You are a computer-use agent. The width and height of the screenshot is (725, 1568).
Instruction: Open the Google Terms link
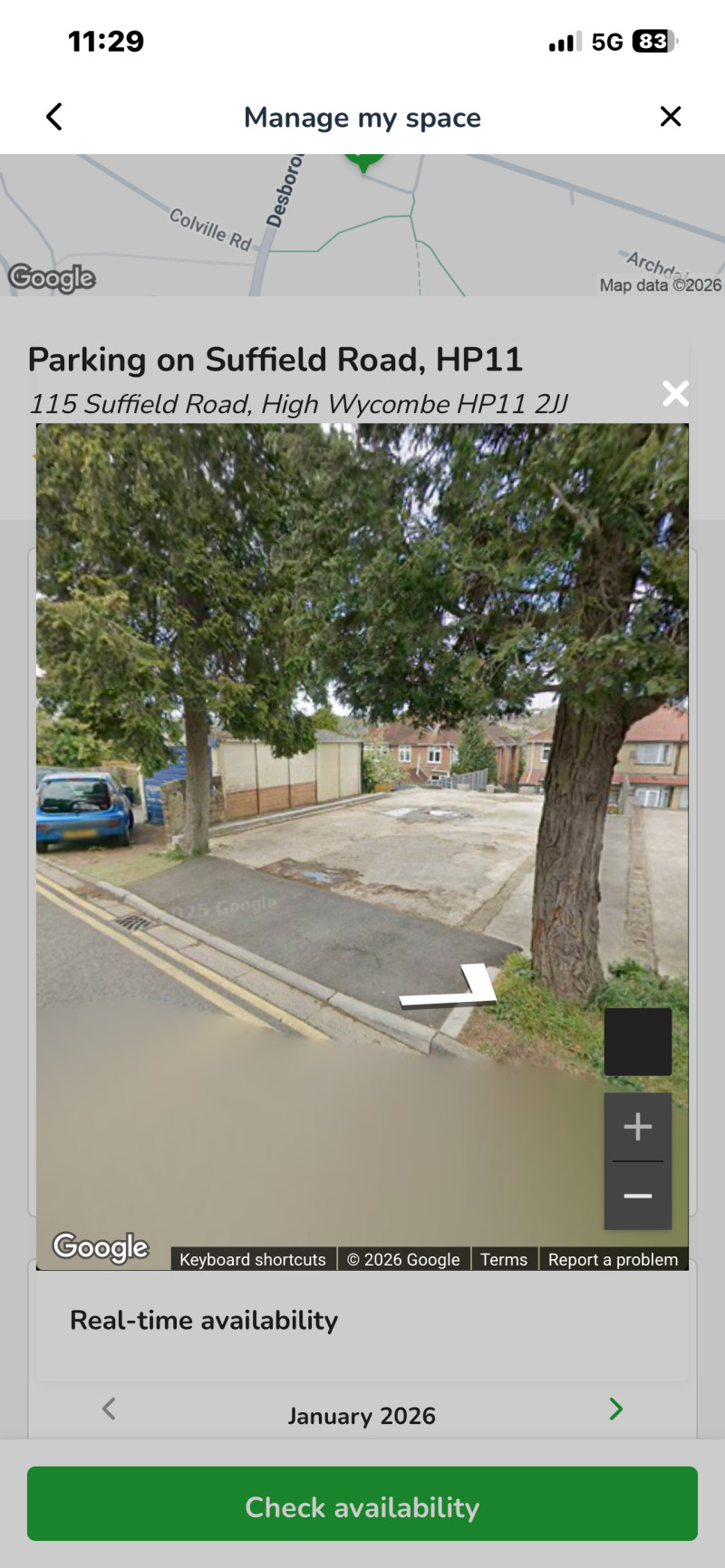click(x=504, y=1259)
